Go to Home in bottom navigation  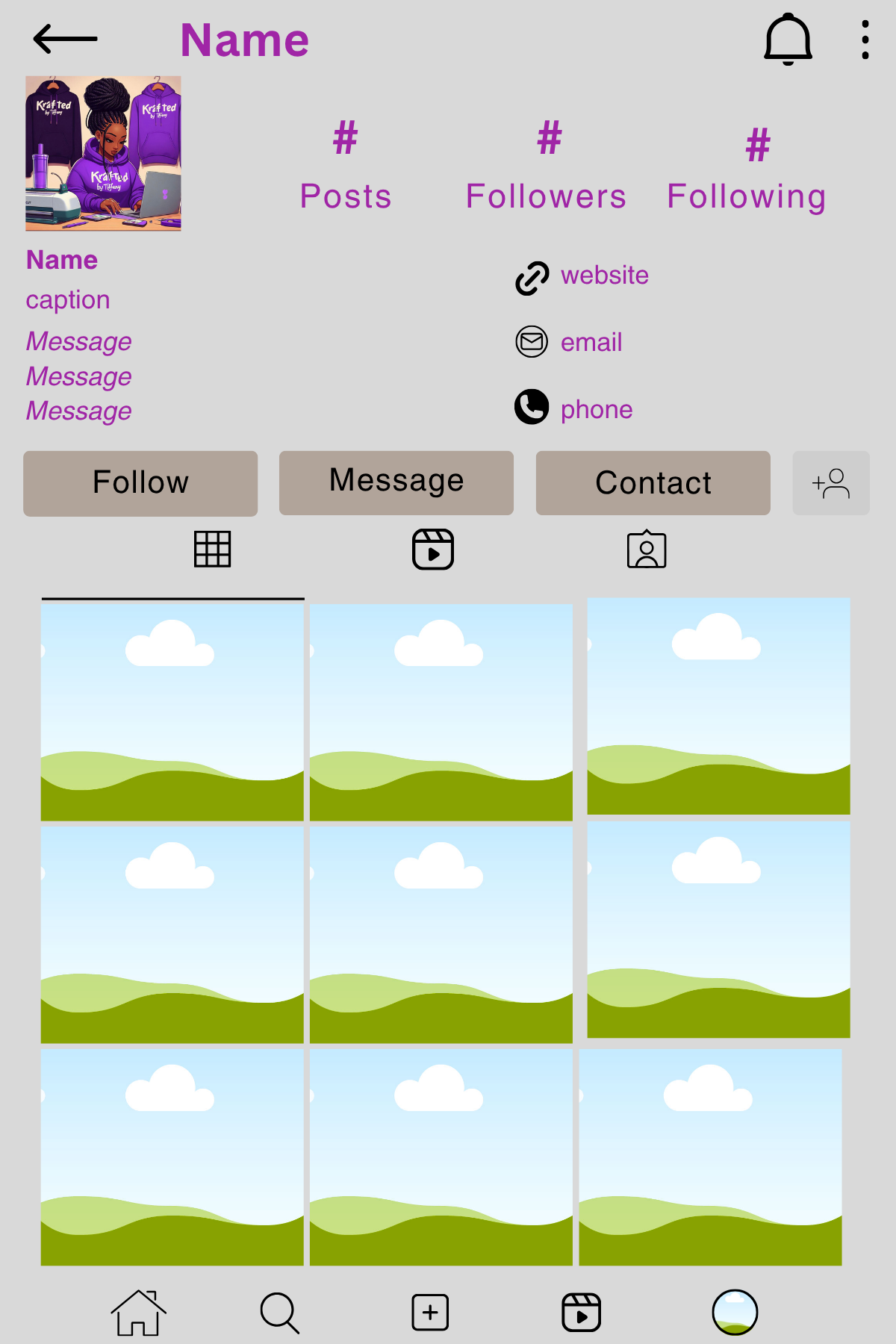tap(138, 1313)
